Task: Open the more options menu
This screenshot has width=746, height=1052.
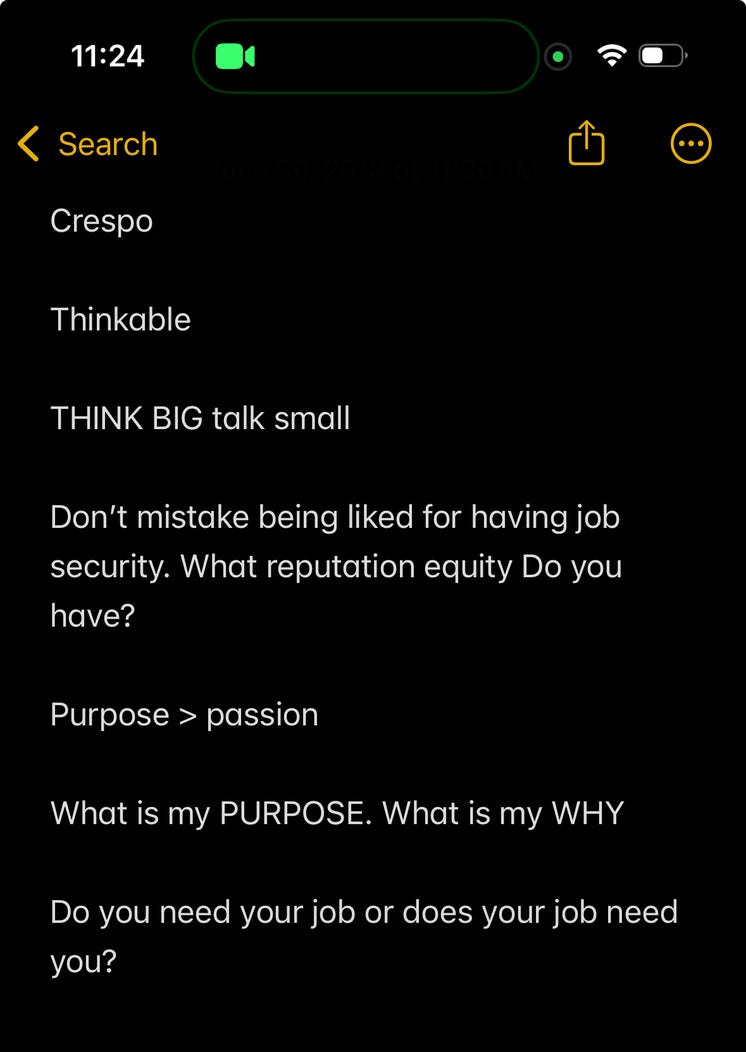Action: pyautogui.click(x=691, y=144)
